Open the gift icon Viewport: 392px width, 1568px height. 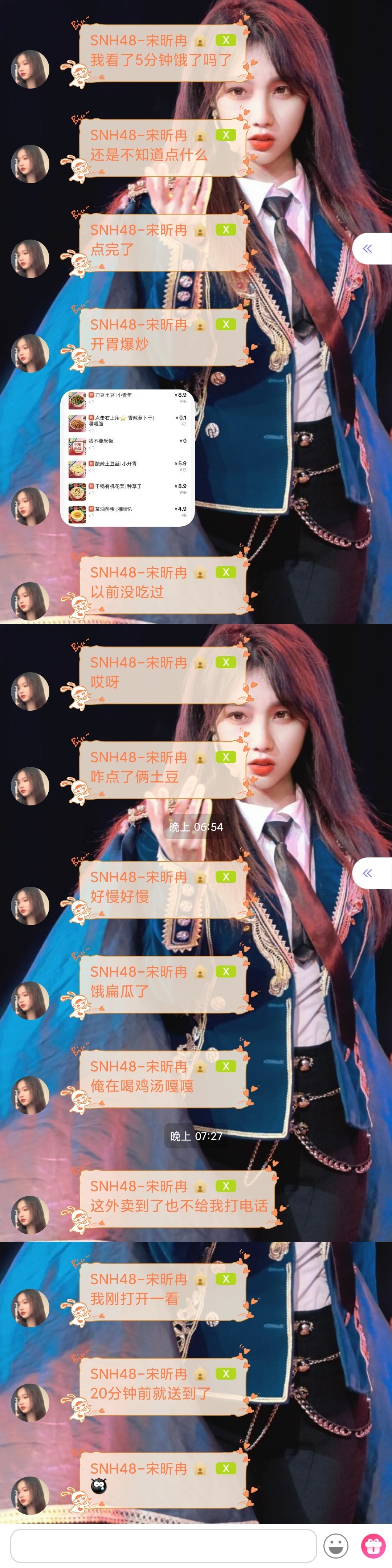(372, 1545)
